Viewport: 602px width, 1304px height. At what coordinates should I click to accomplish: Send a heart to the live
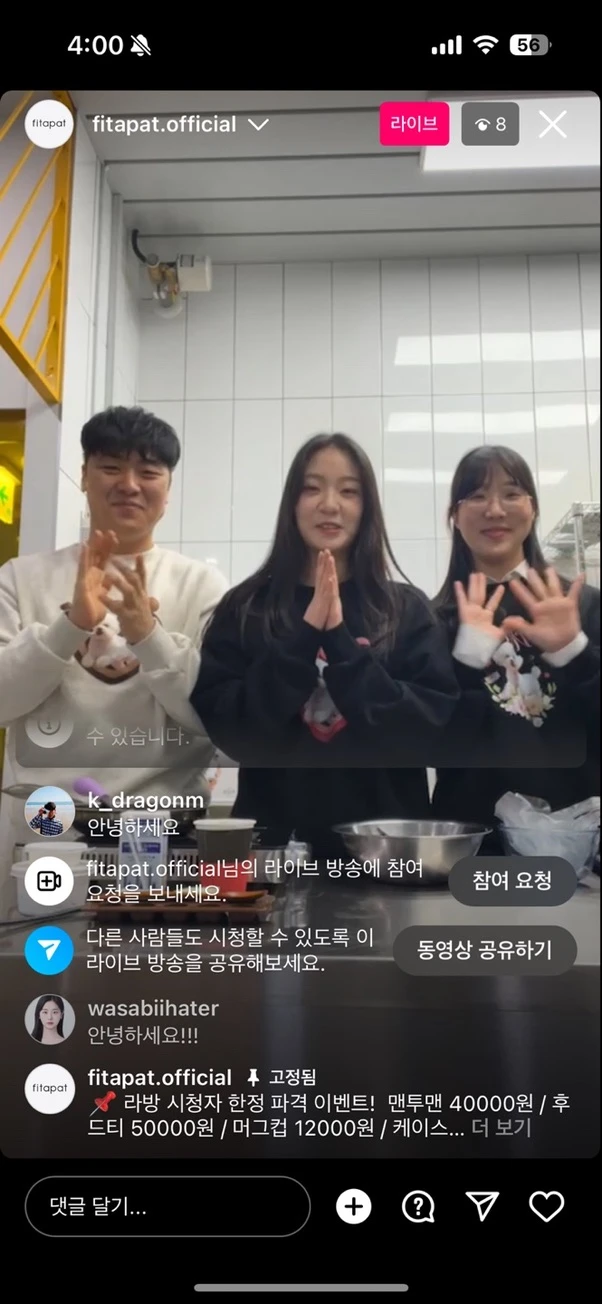(x=546, y=1206)
